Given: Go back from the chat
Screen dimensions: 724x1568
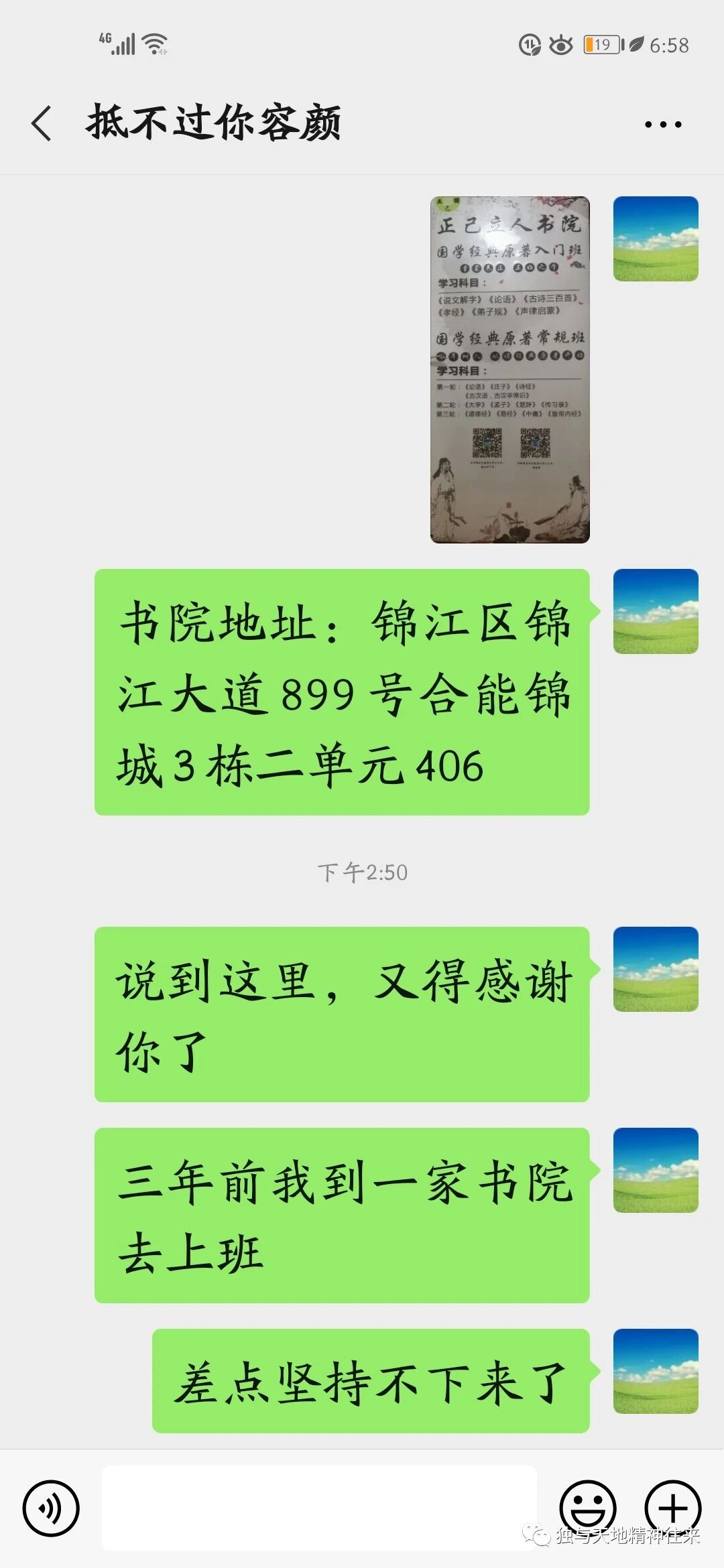Looking at the screenshot, I should [42, 124].
